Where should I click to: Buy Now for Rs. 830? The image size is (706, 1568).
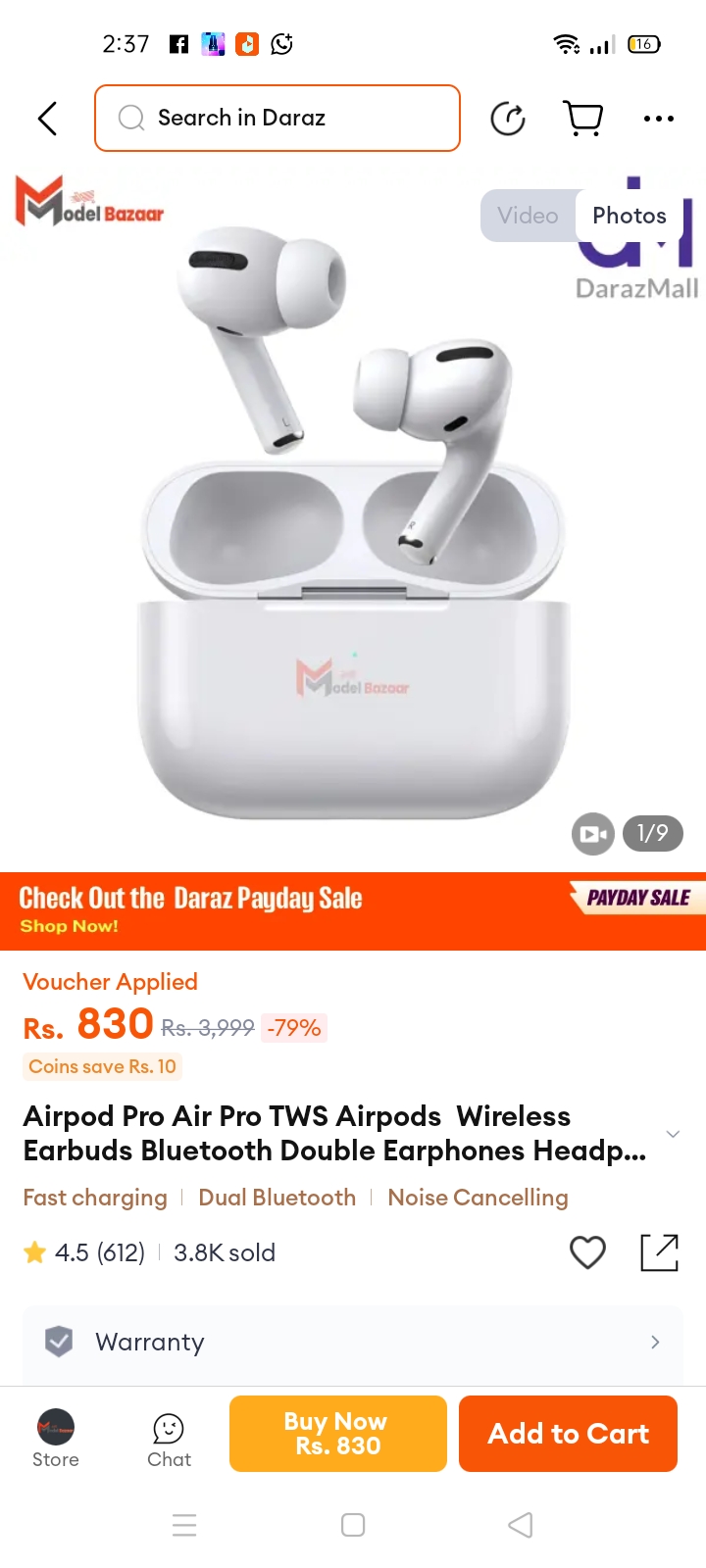(x=337, y=1434)
